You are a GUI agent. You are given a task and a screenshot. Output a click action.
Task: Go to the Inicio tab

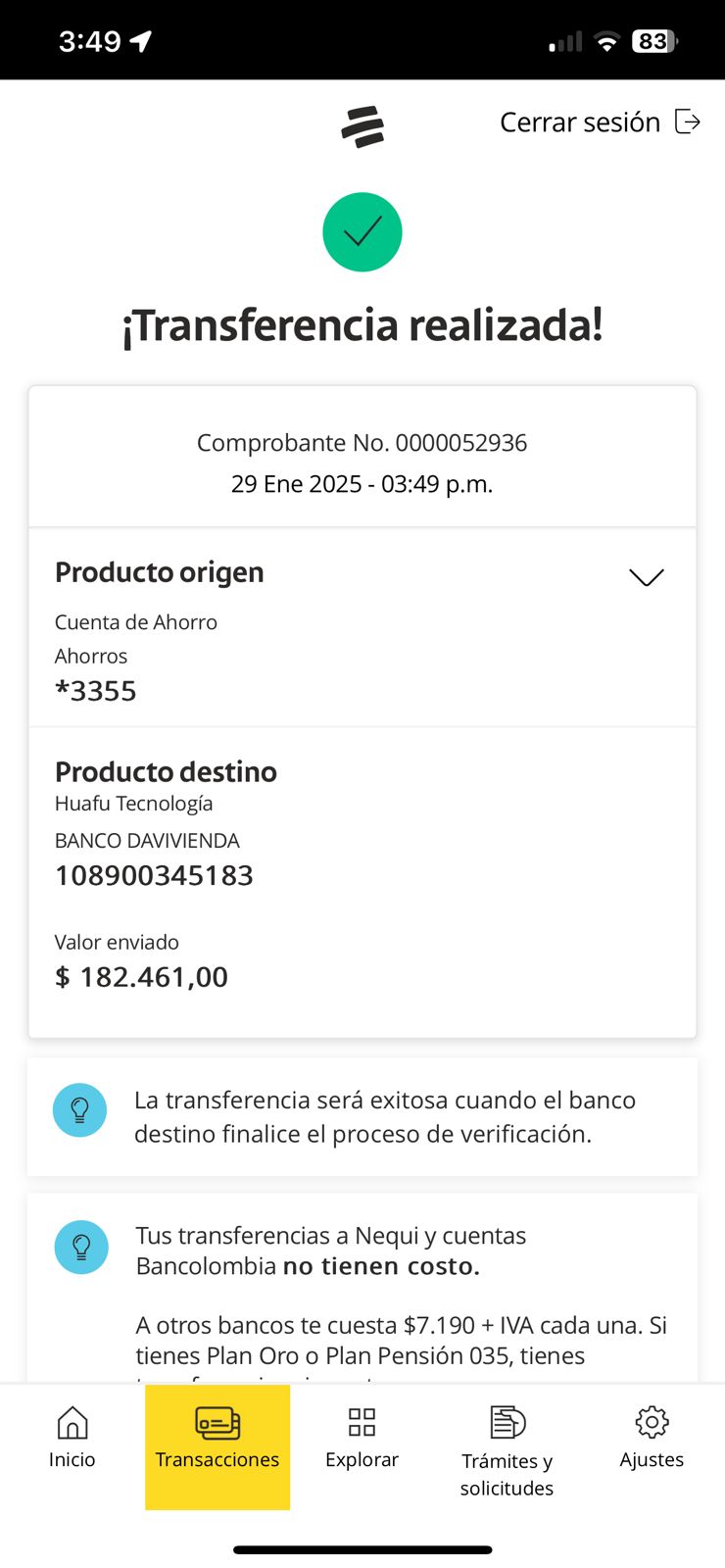click(x=72, y=1438)
